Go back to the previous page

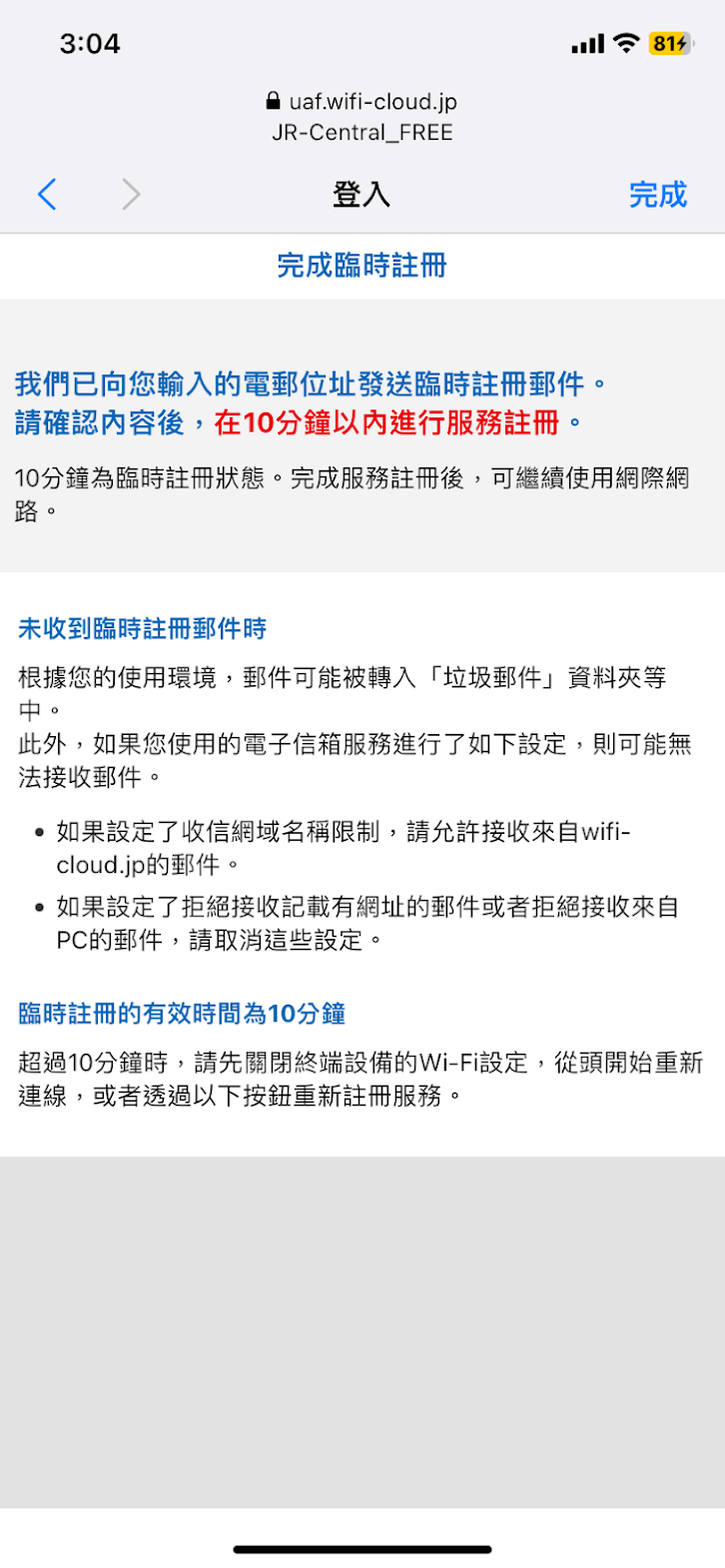click(47, 194)
